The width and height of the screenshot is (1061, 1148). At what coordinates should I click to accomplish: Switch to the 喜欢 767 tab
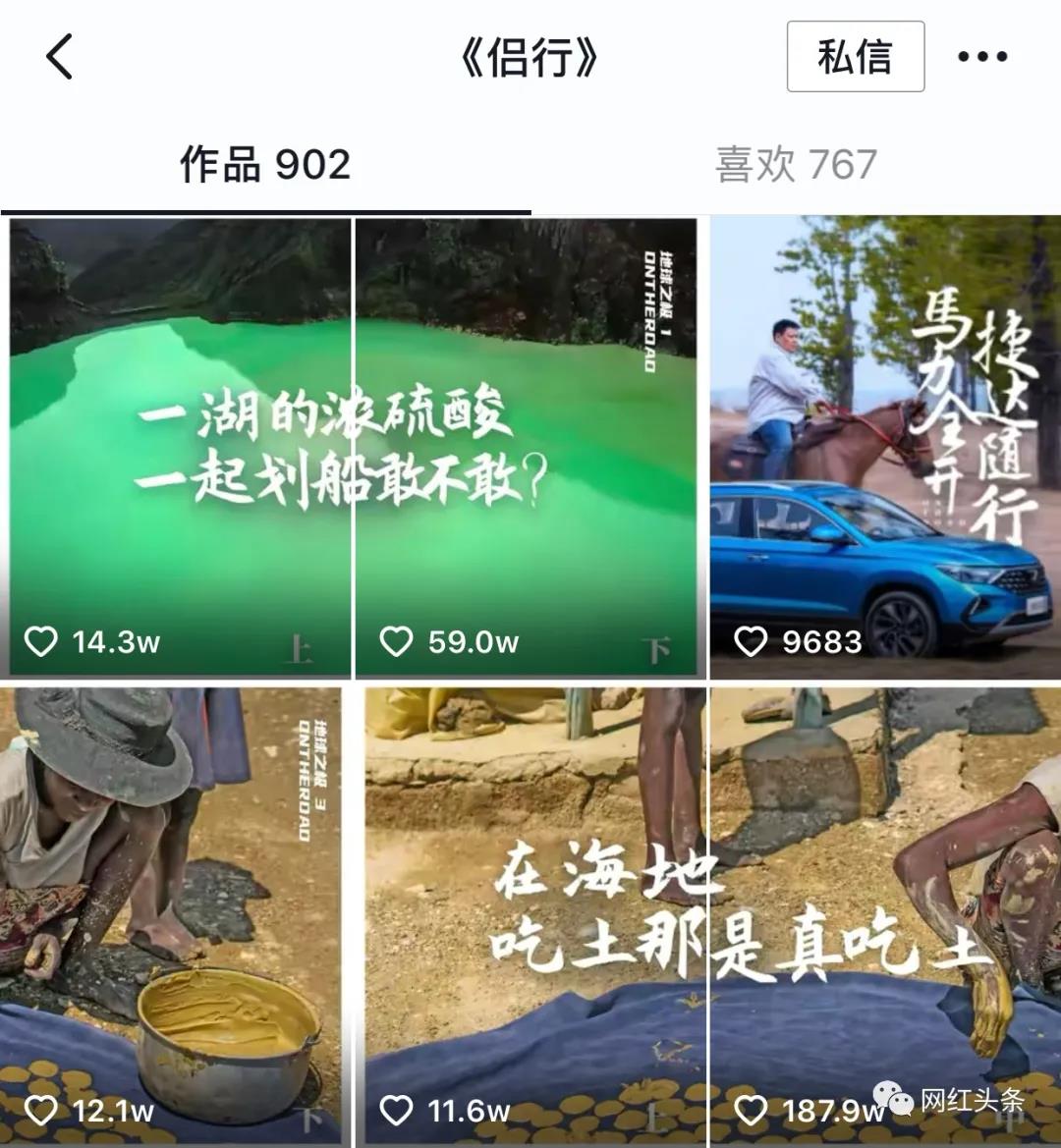796,165
